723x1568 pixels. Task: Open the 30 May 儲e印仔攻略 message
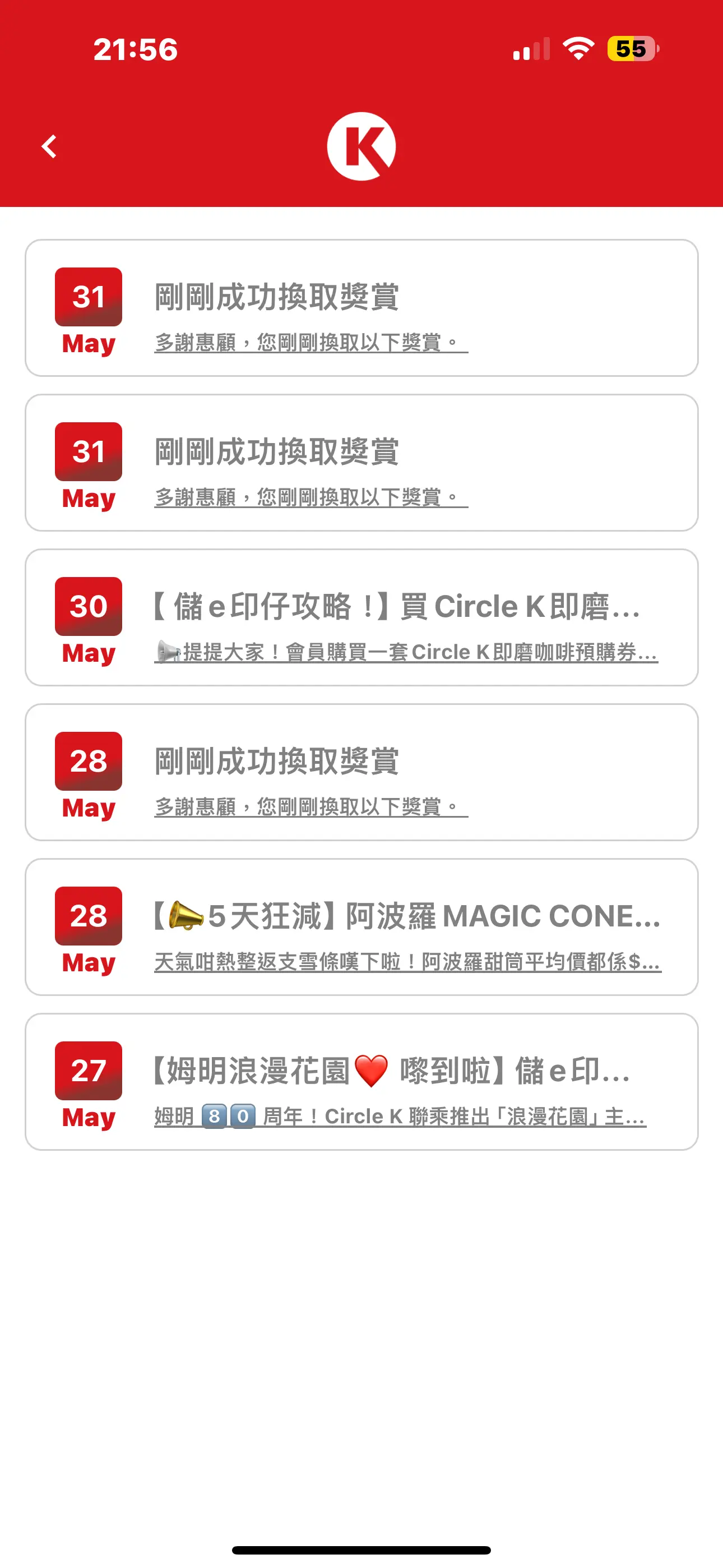point(361,618)
